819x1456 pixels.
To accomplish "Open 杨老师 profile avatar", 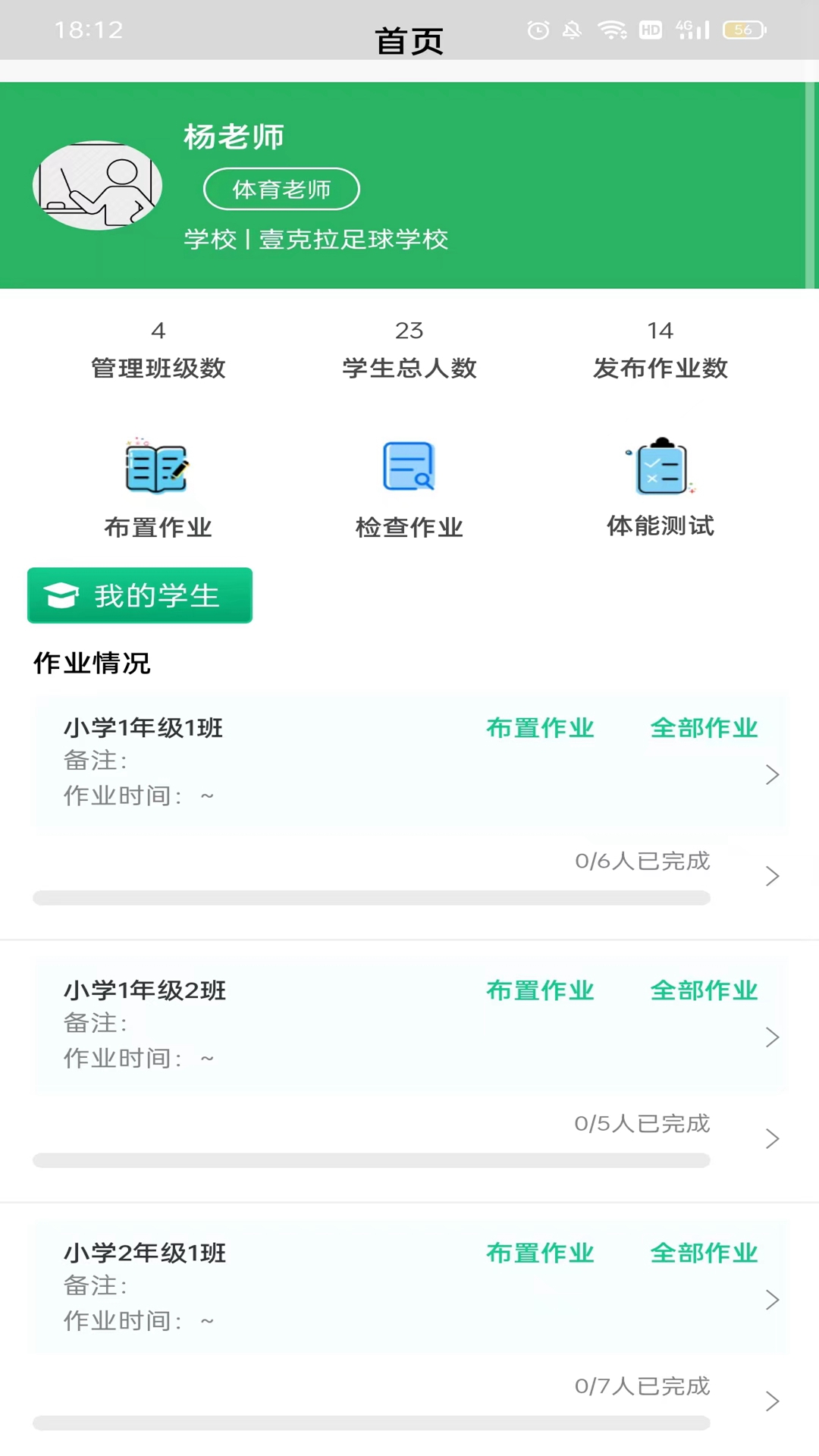I will (x=98, y=185).
